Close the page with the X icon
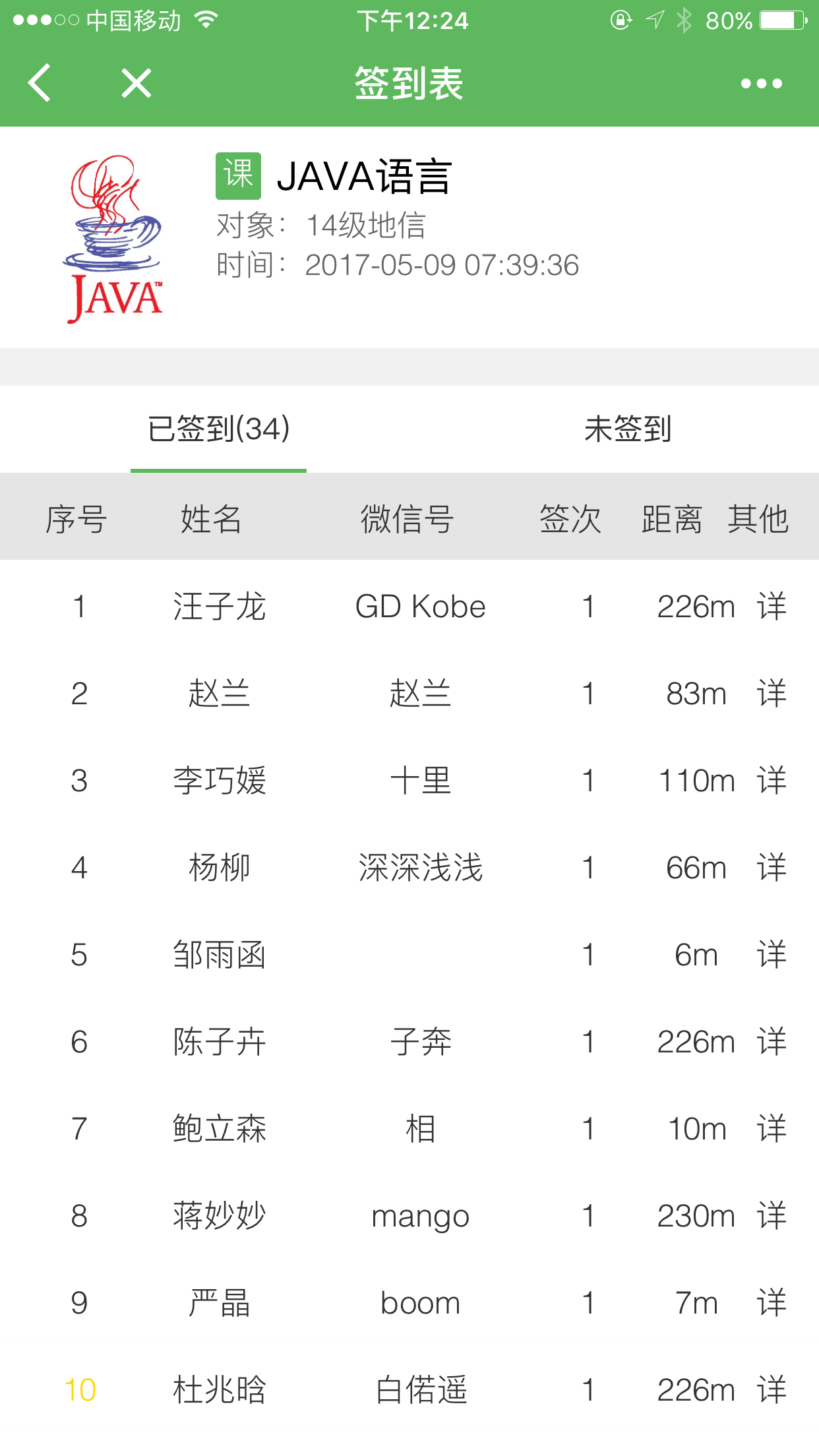819x1456 pixels. 136,83
